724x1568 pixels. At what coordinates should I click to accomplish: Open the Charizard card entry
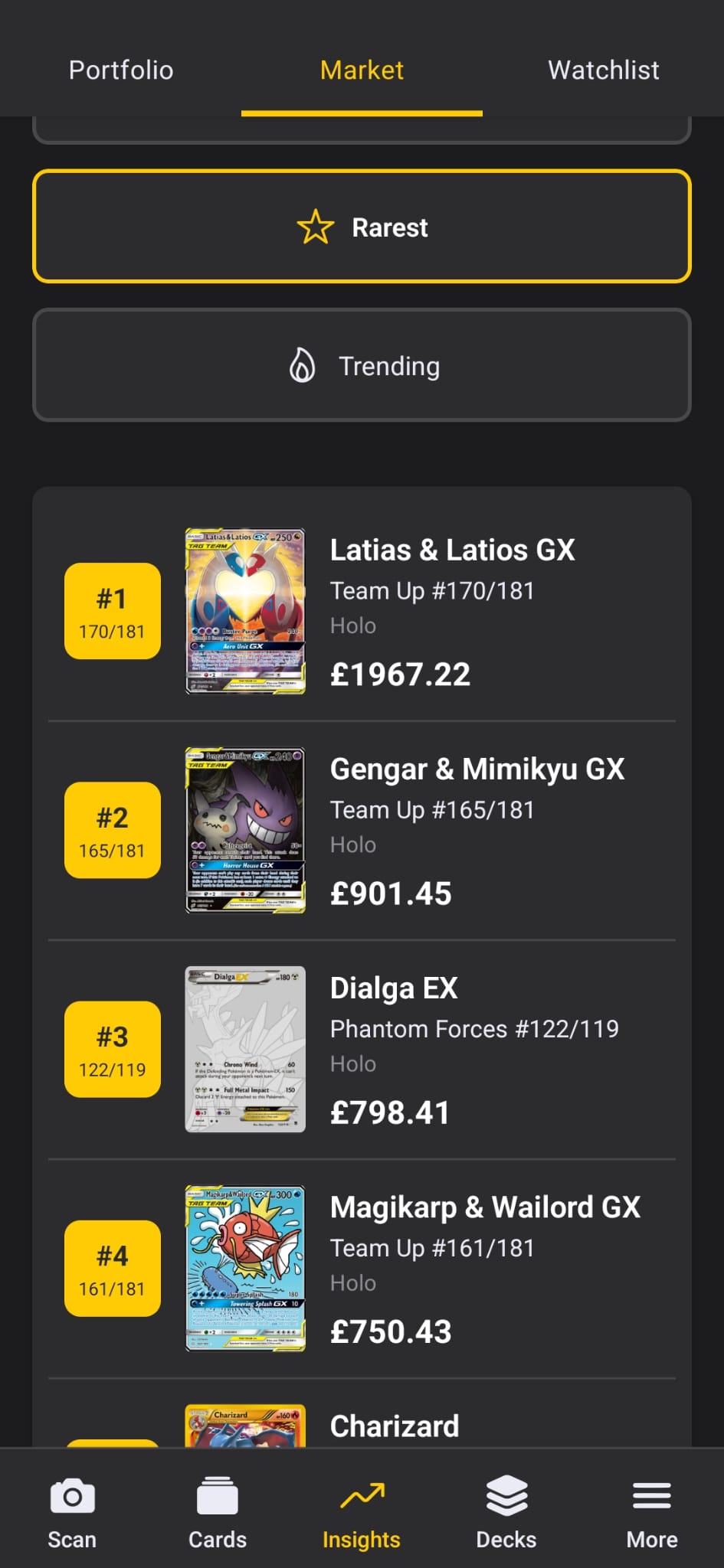coord(394,1426)
